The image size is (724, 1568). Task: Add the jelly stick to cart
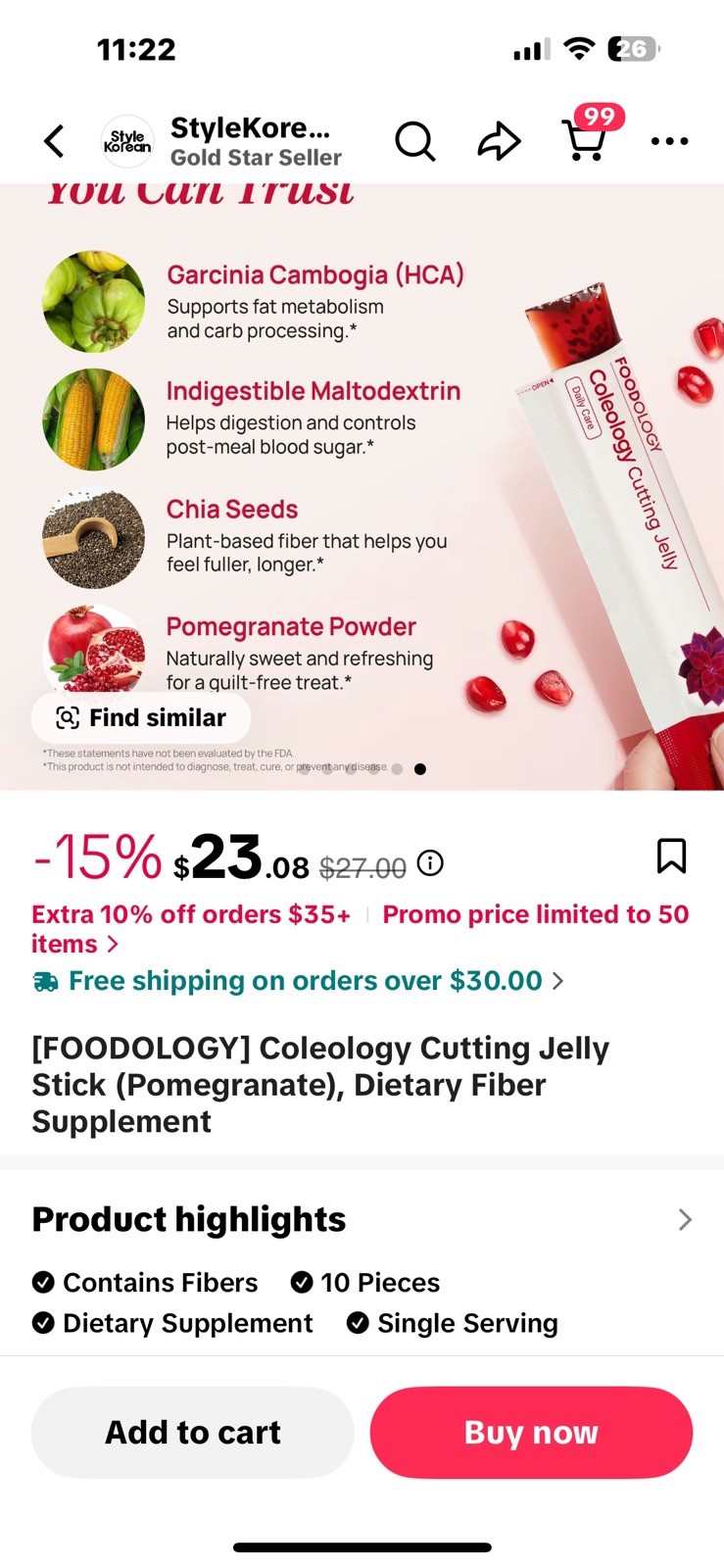[x=193, y=1433]
